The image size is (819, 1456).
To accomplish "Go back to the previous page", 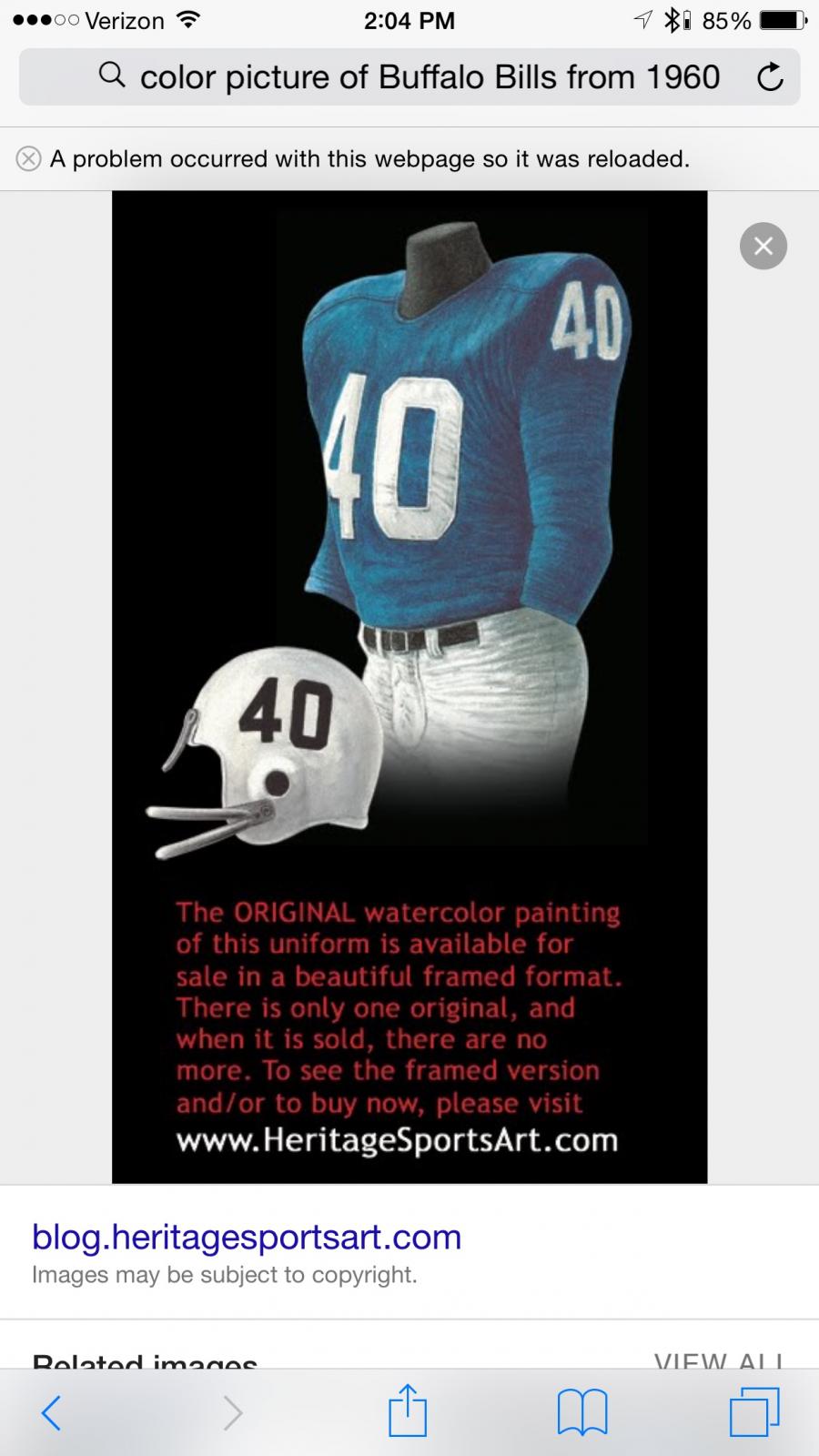I will click(51, 1412).
